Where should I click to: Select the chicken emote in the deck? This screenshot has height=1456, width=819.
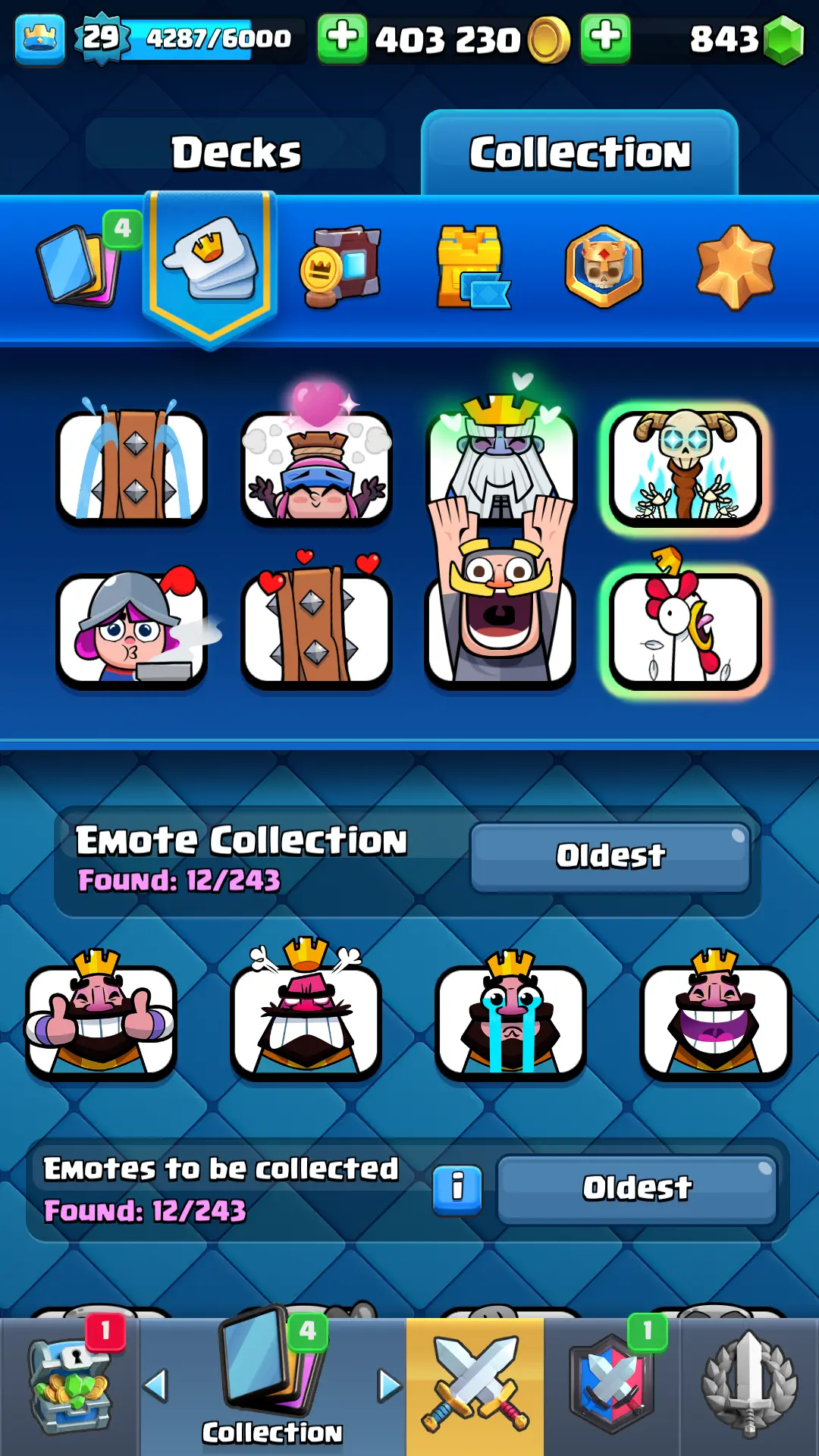click(686, 628)
